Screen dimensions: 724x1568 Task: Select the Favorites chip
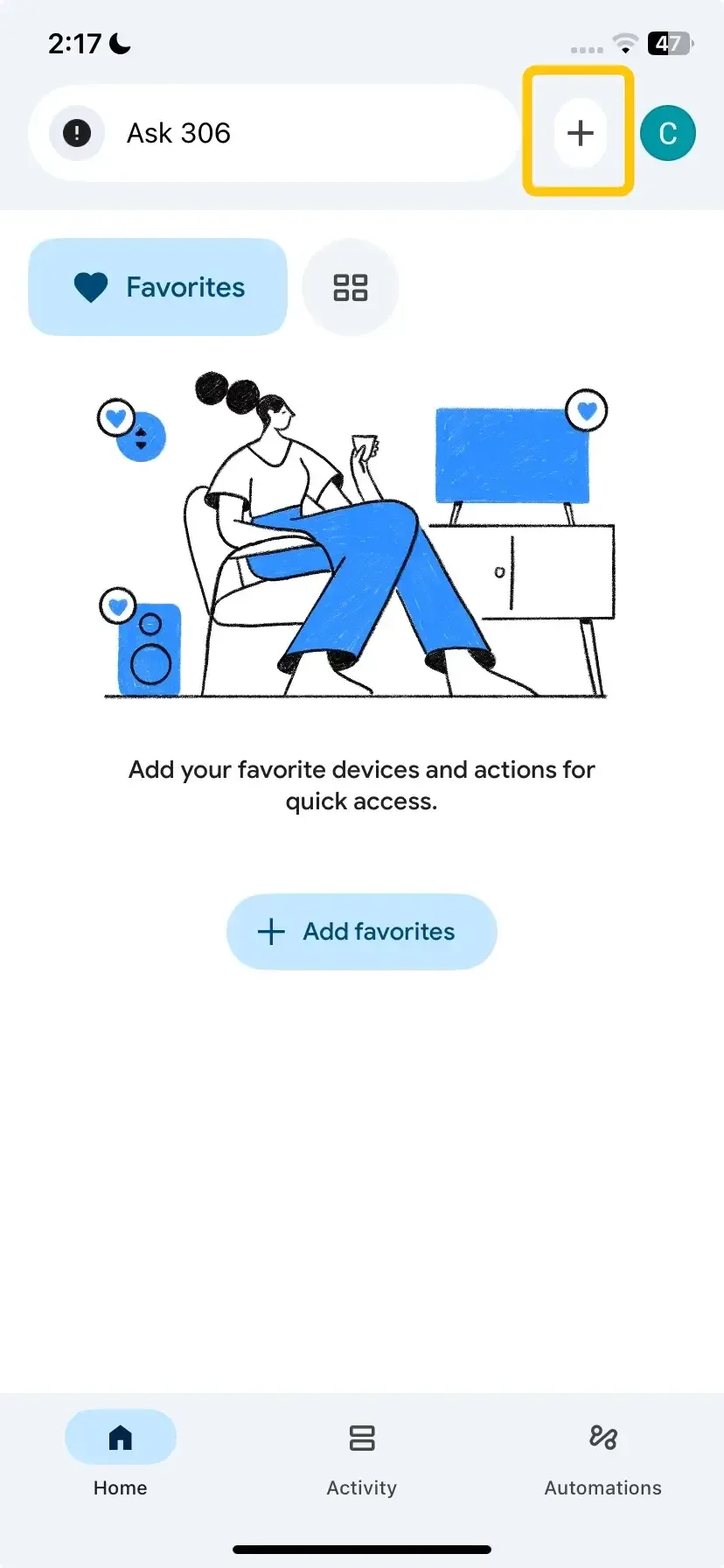158,287
